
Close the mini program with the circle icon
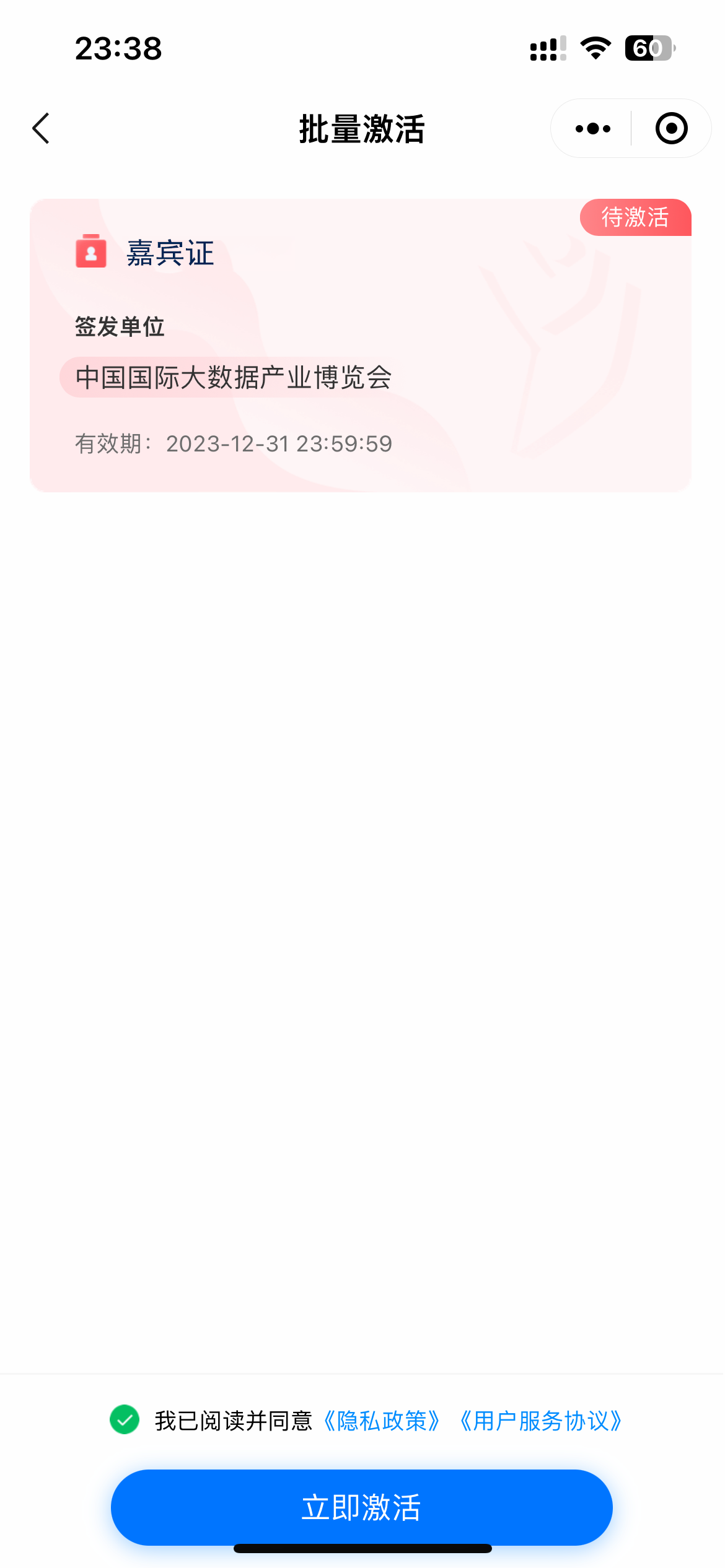coord(671,129)
